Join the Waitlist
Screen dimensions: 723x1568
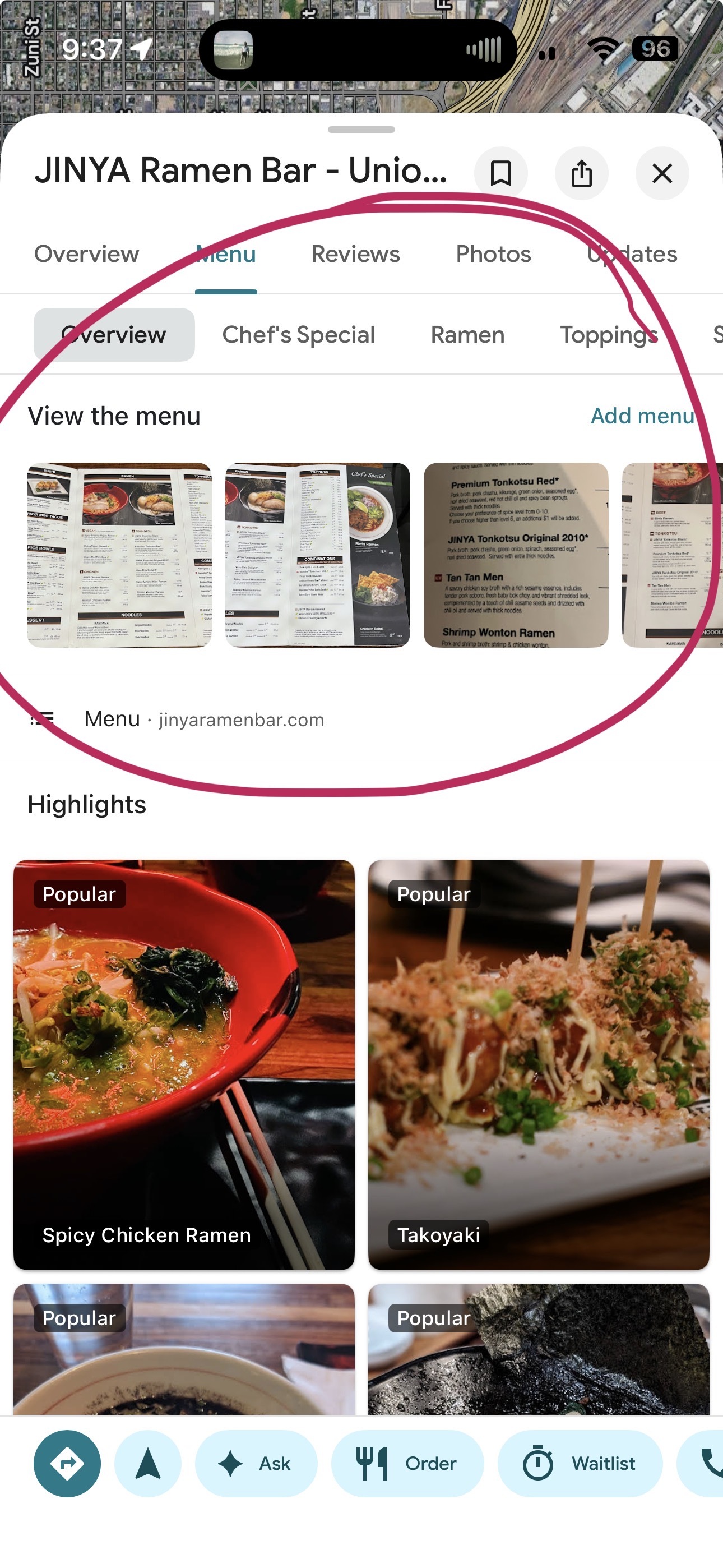click(x=580, y=1463)
